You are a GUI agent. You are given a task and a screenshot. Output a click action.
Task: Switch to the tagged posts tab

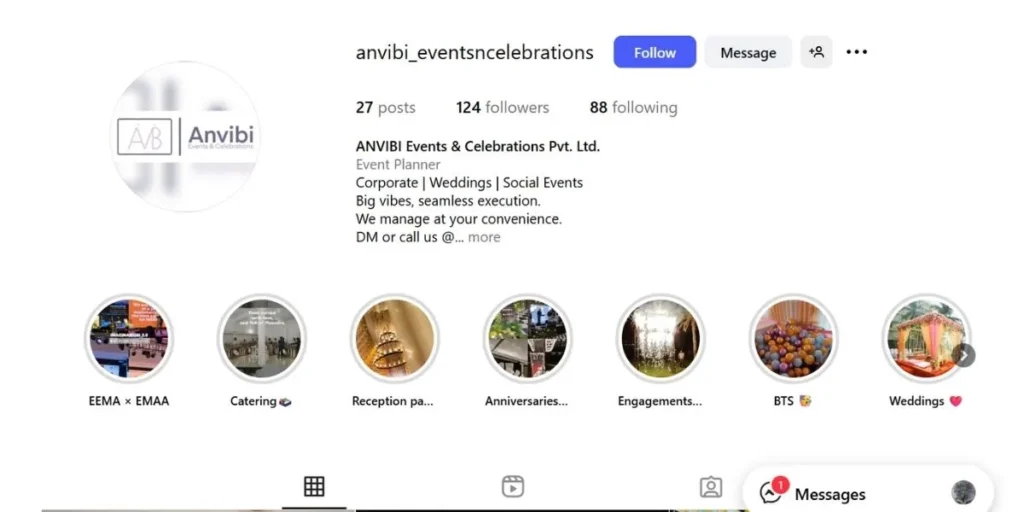pos(710,487)
